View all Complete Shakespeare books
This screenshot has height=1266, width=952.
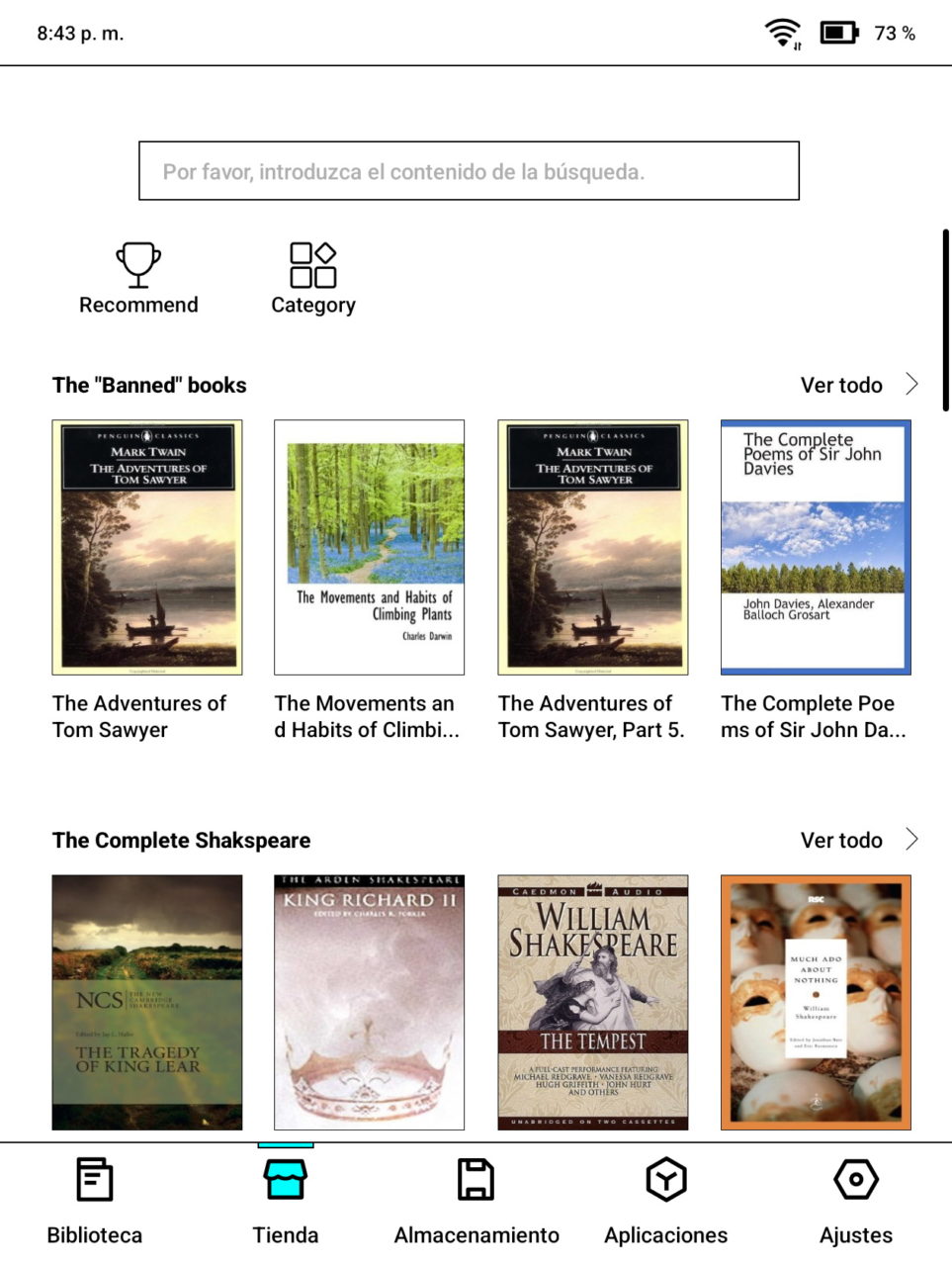click(x=858, y=840)
